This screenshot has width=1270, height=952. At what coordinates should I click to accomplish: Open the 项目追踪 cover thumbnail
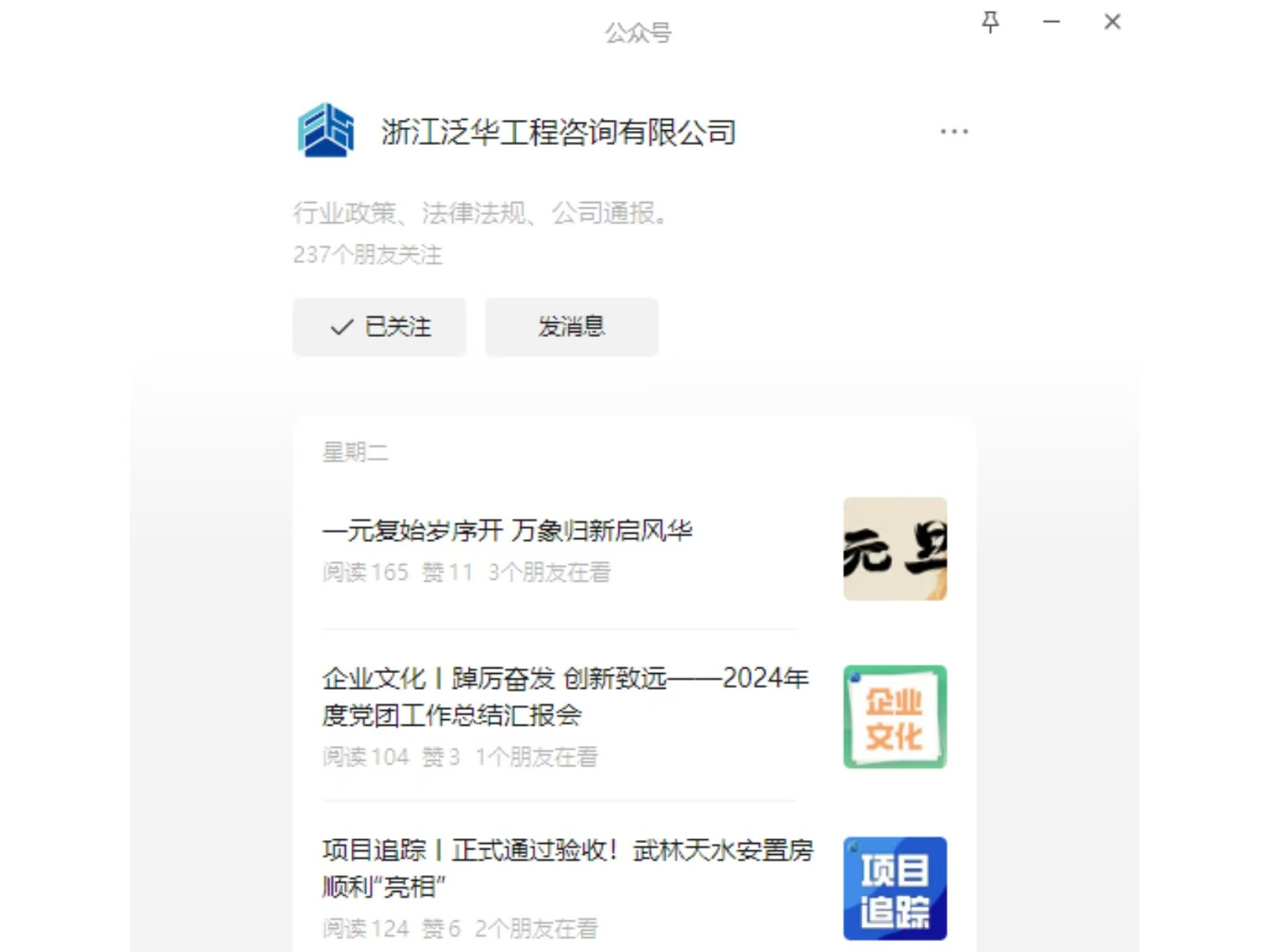coord(894,889)
